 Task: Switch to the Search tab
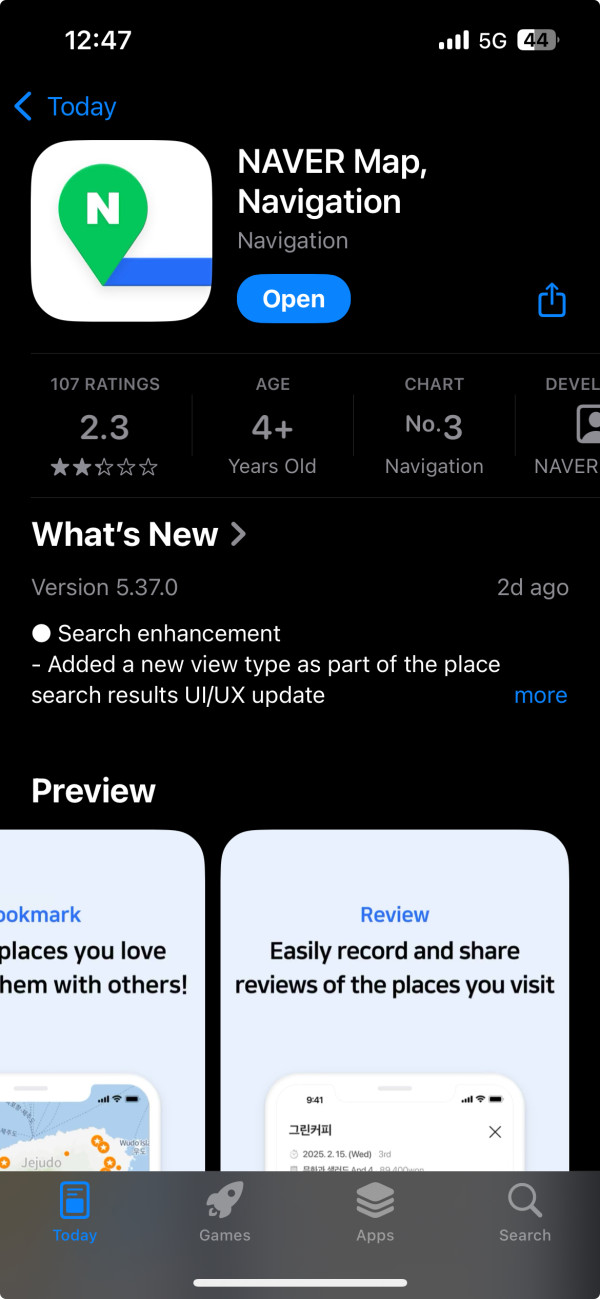coord(525,1212)
